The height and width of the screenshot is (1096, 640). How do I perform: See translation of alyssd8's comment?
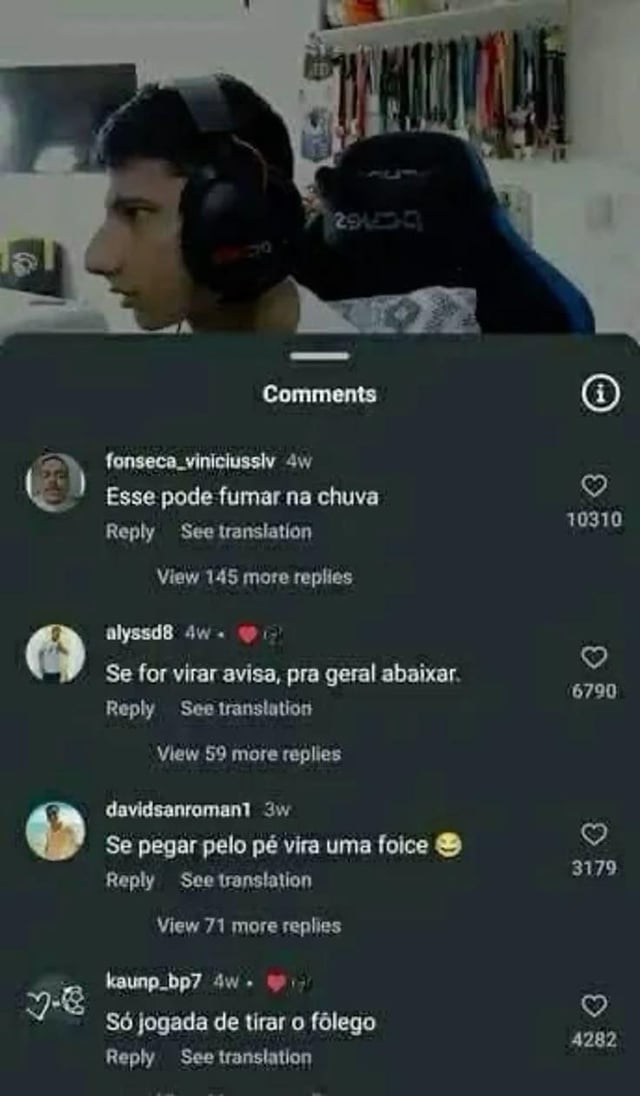coord(246,708)
